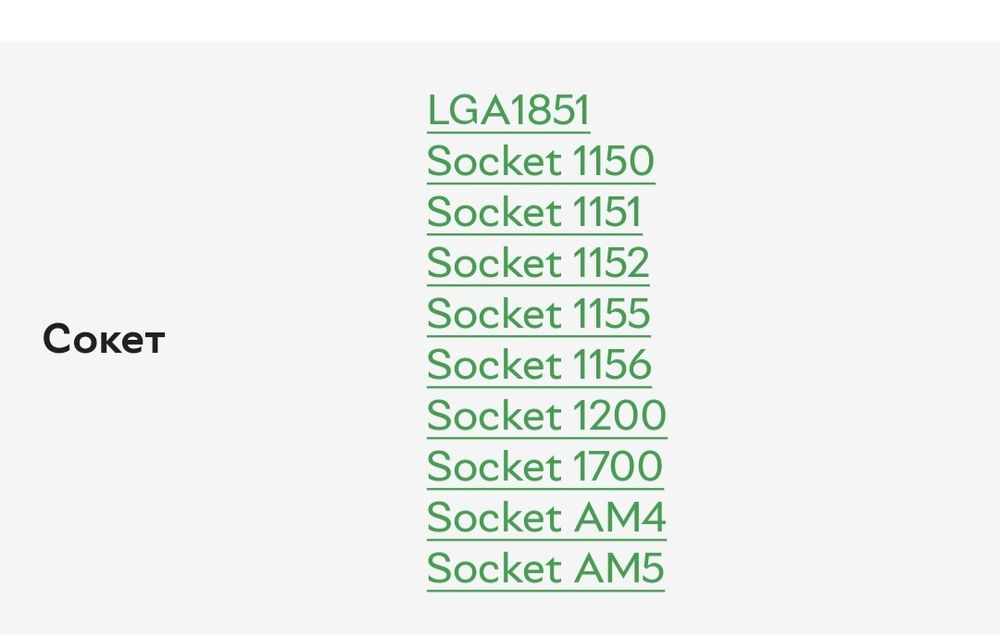The height and width of the screenshot is (639, 1000).
Task: Open the Socket 1200 link
Action: pos(546,416)
